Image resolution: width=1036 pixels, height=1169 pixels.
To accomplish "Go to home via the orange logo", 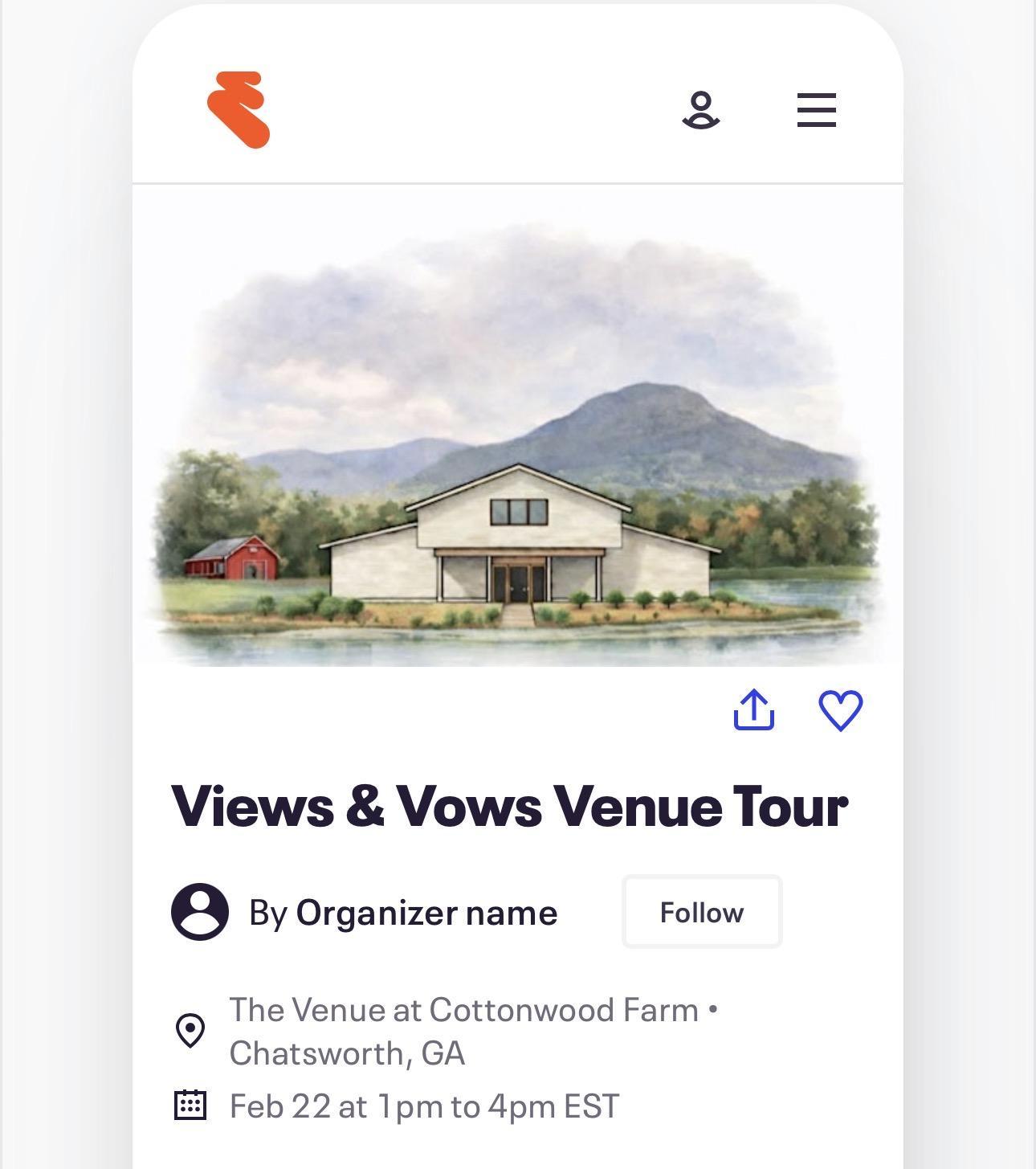I will (x=239, y=110).
